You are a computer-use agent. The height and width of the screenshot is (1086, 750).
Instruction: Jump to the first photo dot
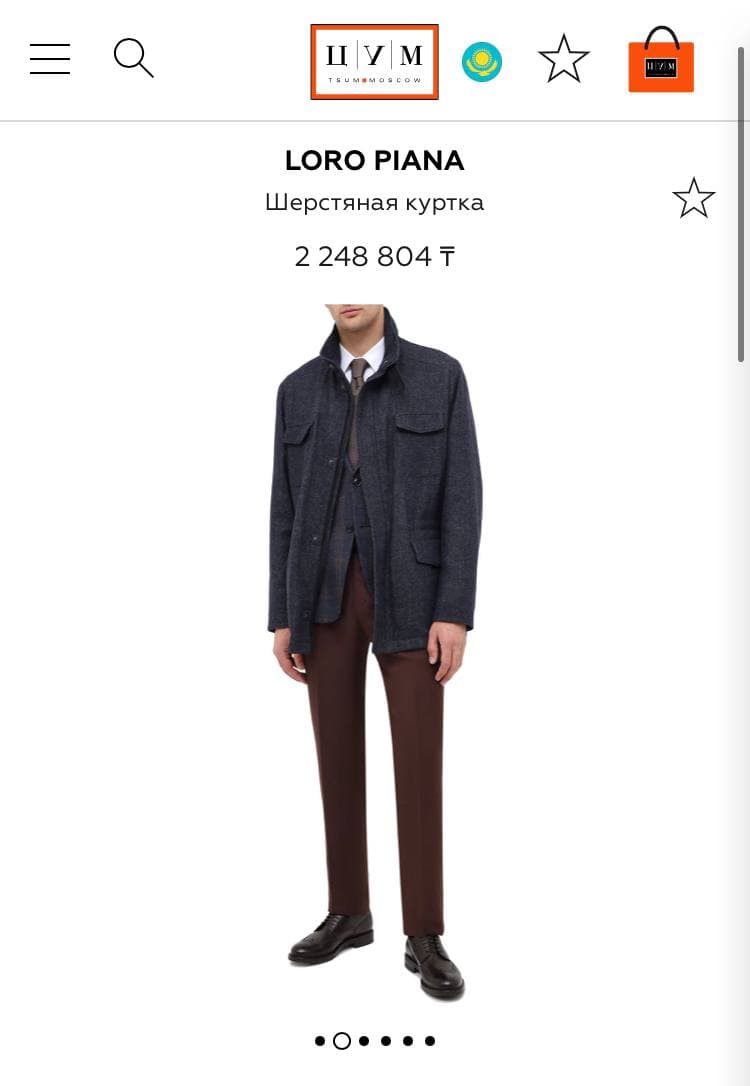320,1041
